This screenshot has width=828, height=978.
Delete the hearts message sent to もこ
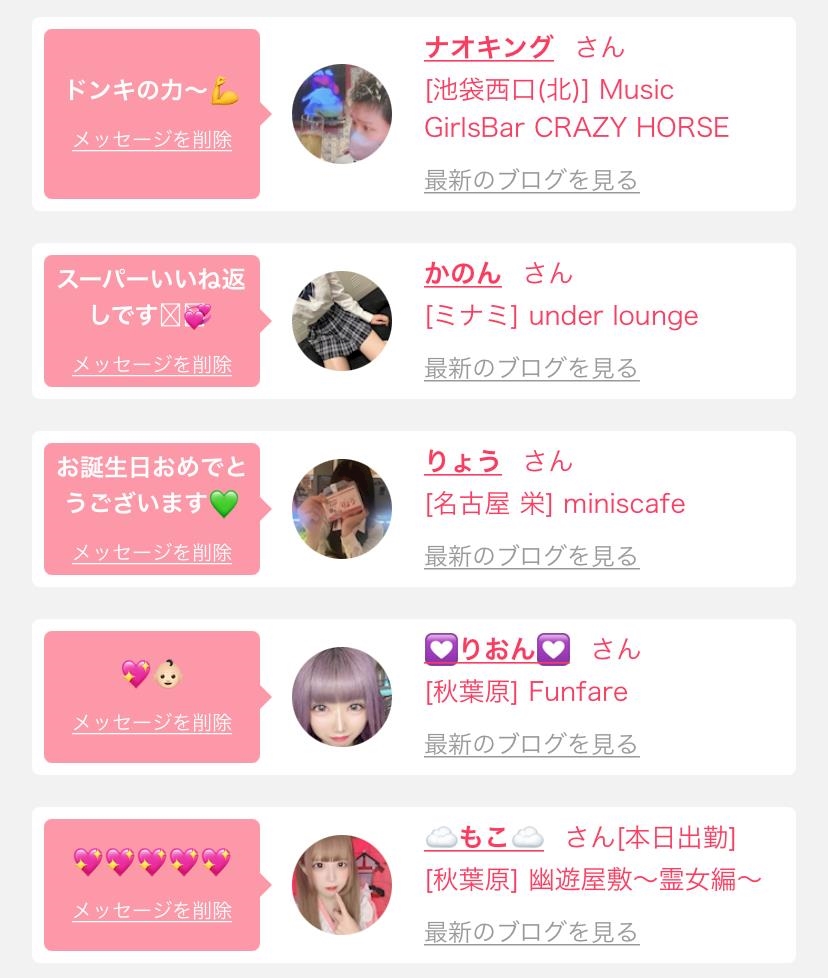152,910
